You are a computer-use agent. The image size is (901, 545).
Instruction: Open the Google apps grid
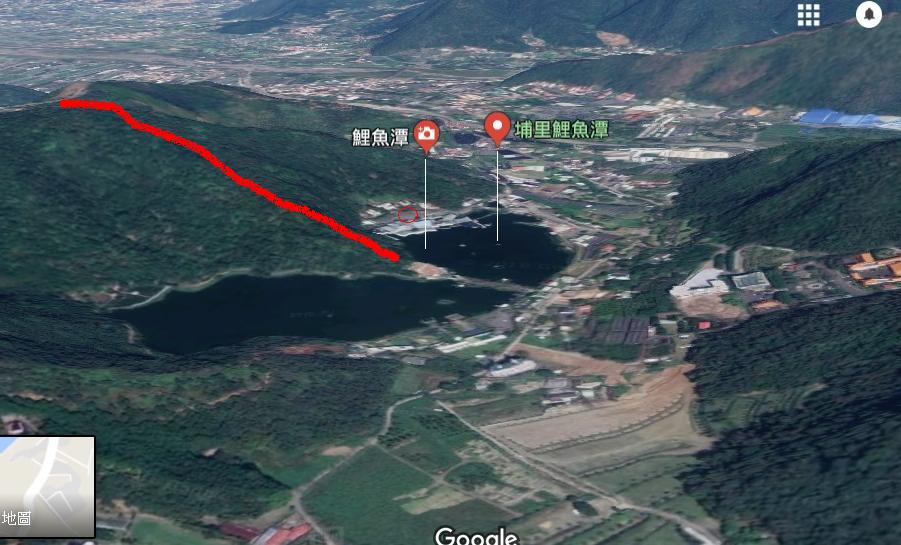(x=808, y=14)
